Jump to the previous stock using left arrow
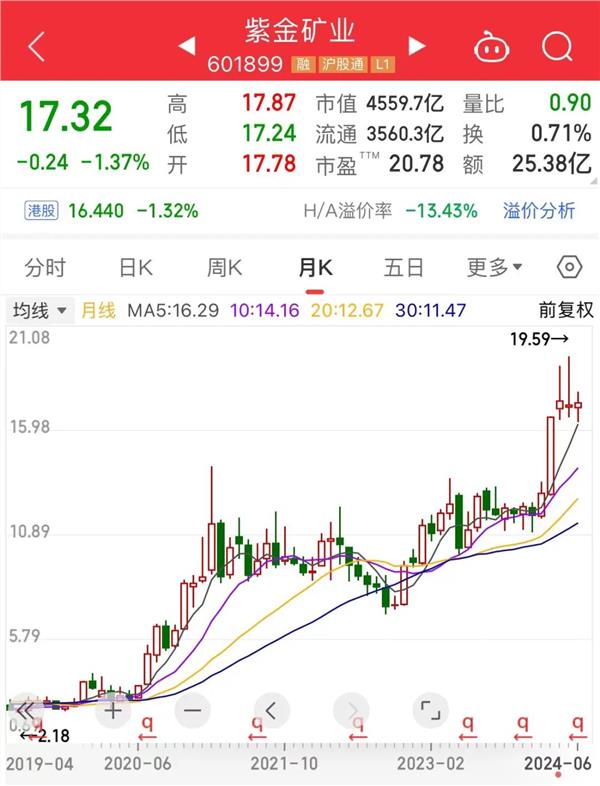Screen dimensions: 600x786 tap(186, 46)
